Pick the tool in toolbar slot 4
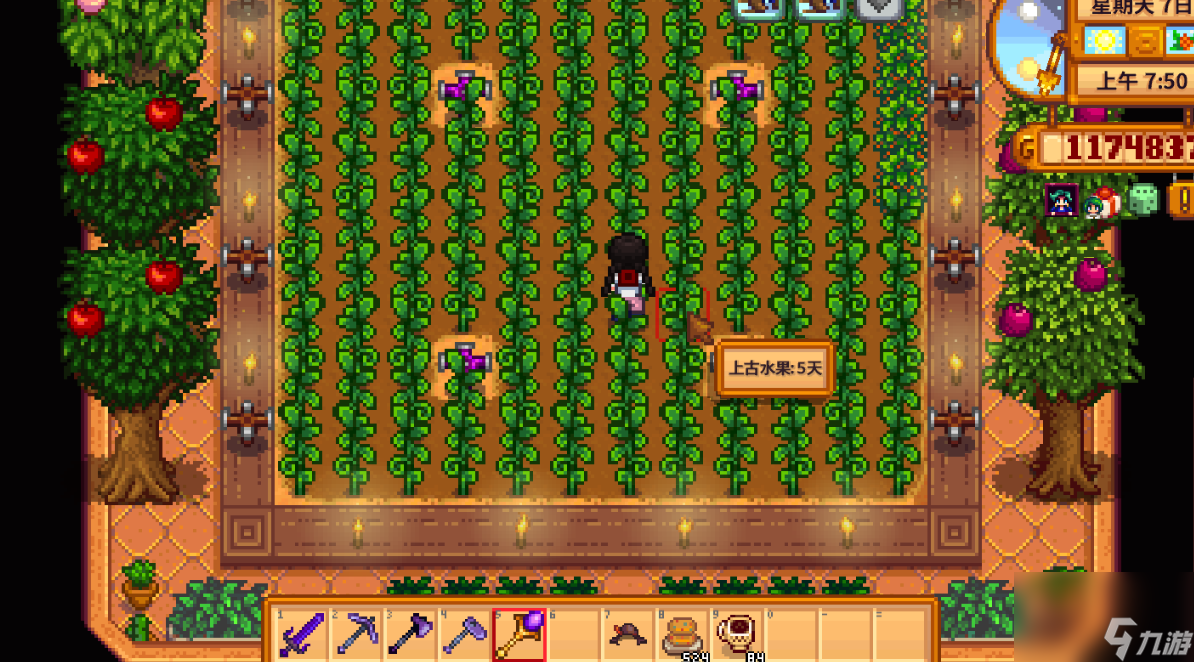The width and height of the screenshot is (1194, 662). [x=464, y=633]
